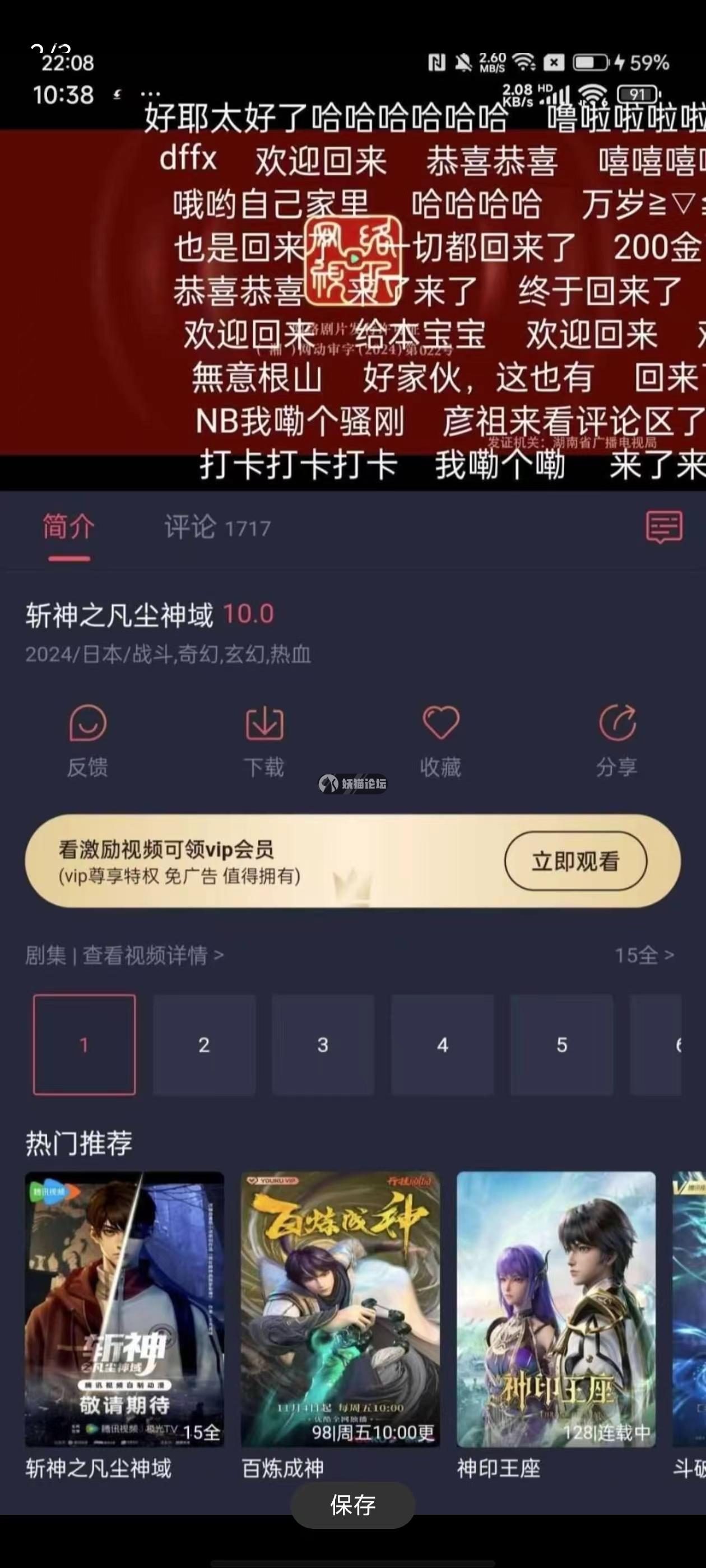Open the danmaku comment icon
Viewport: 706px width, 1568px height.
(x=663, y=527)
